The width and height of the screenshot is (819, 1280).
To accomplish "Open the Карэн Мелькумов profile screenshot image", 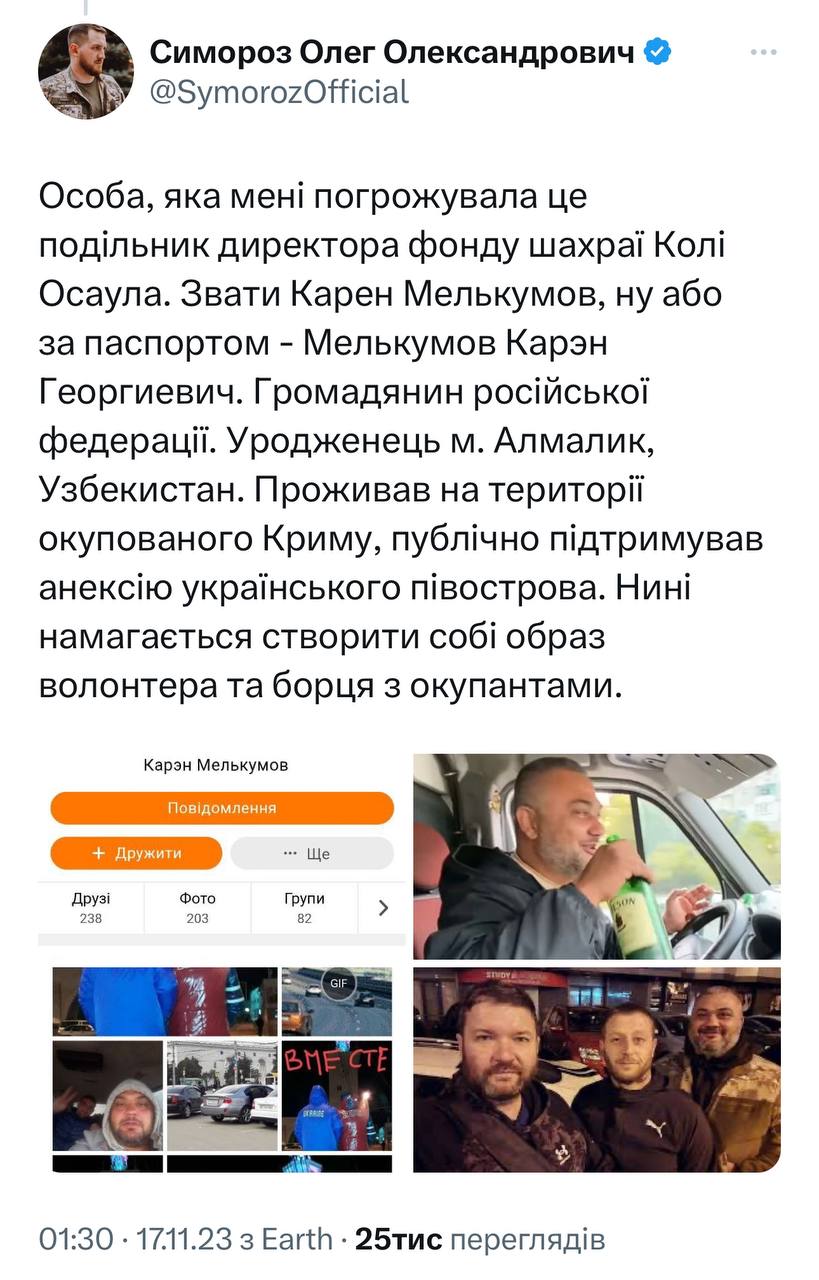I will (x=222, y=850).
